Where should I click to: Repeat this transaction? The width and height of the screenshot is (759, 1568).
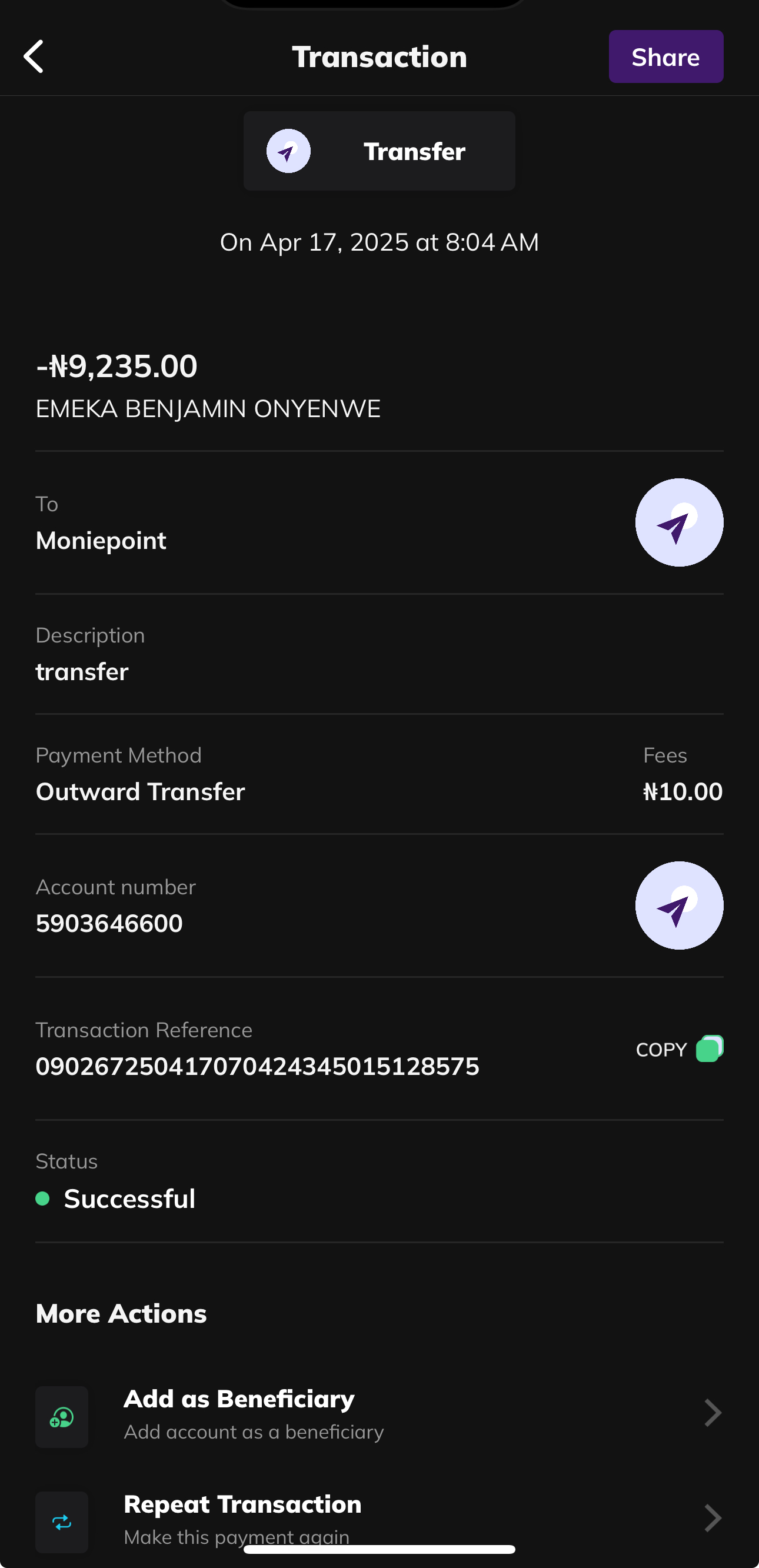point(378,1518)
